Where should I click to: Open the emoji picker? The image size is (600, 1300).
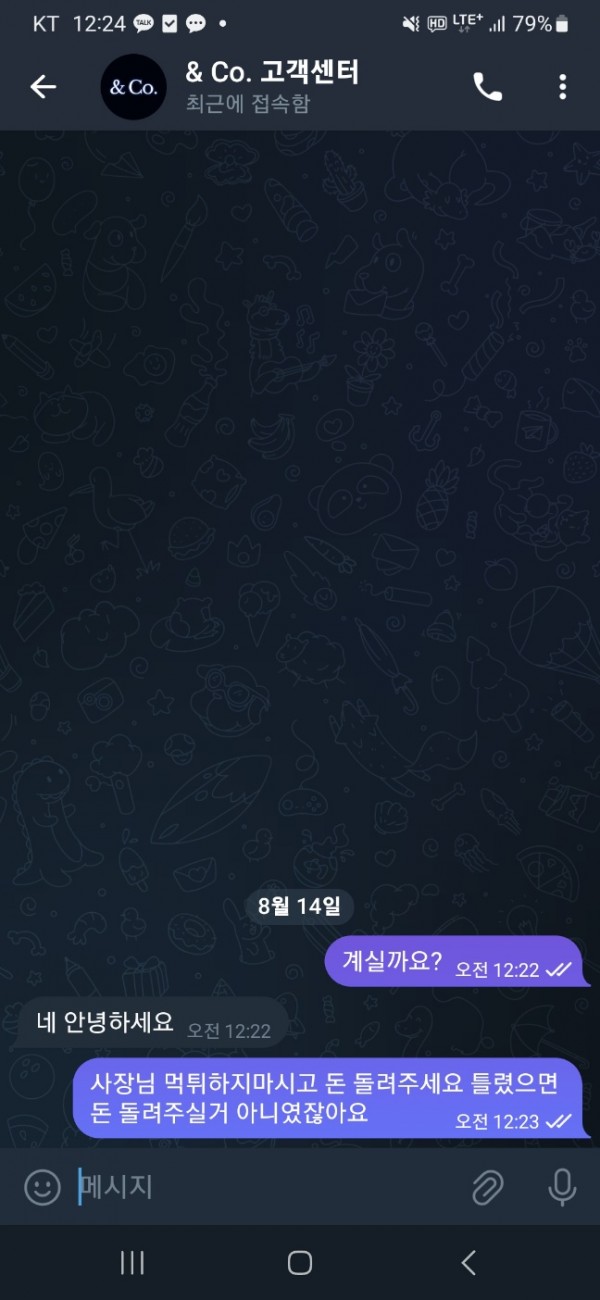coord(42,1187)
